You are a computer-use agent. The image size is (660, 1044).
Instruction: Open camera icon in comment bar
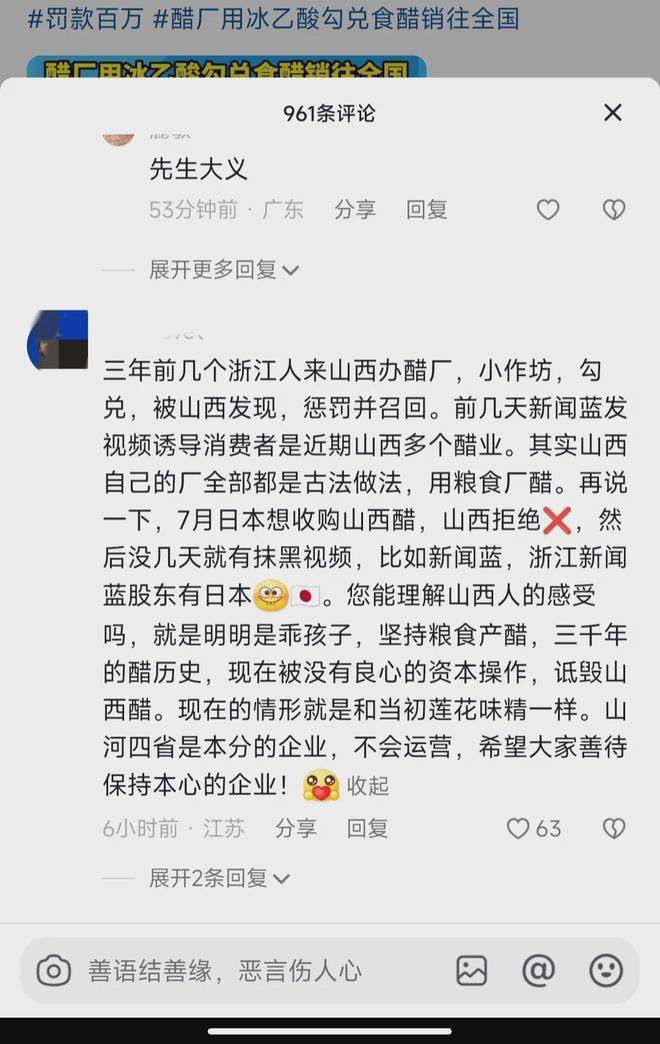pos(54,970)
